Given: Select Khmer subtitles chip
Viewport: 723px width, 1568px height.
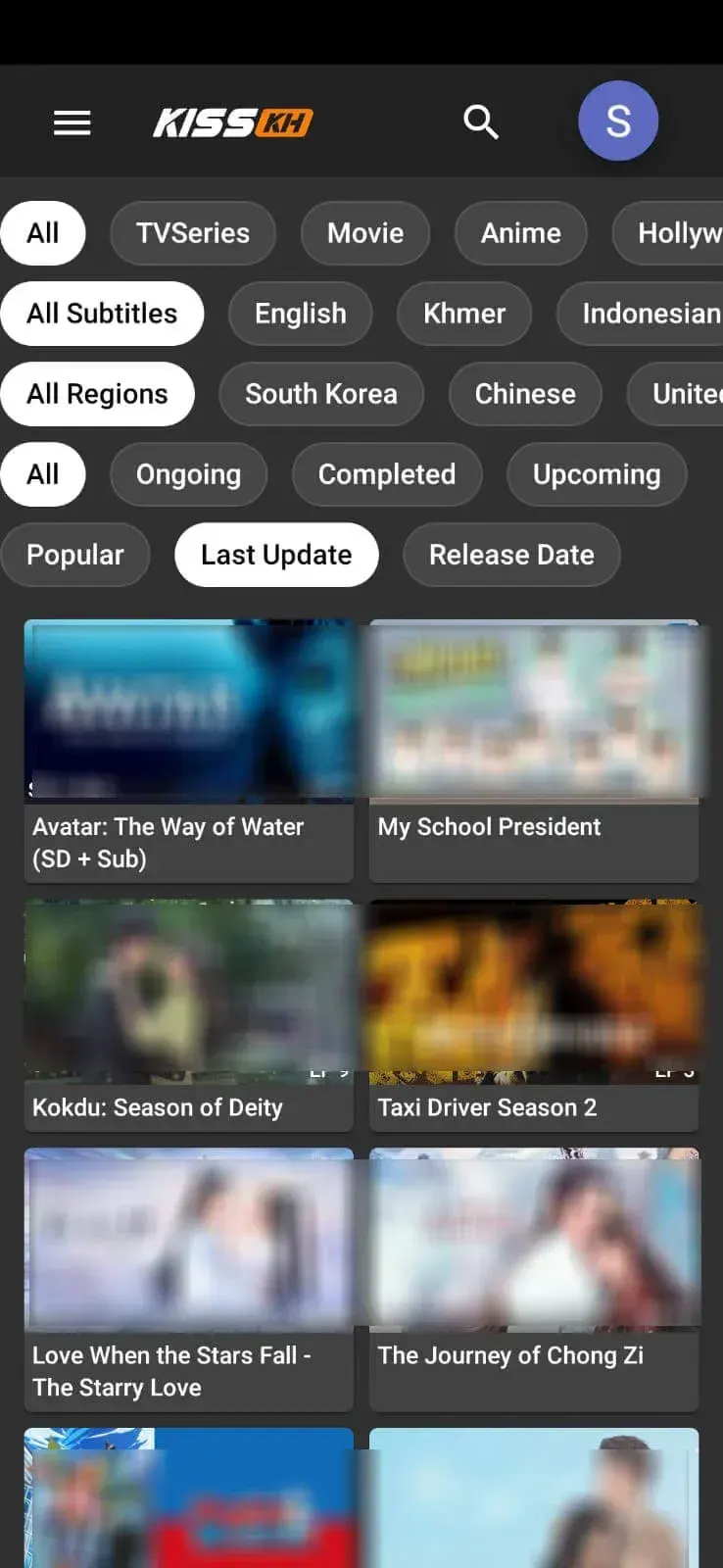Looking at the screenshot, I should coord(463,314).
